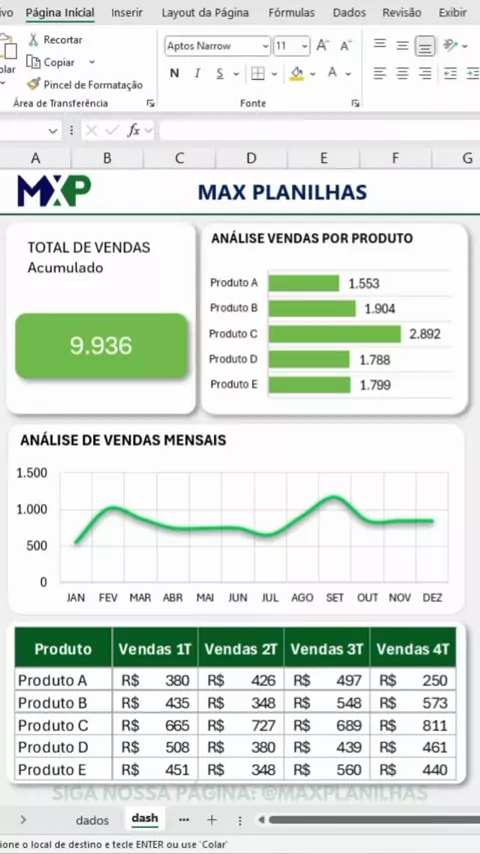Switch to the dados sheet
480x854 pixels.
click(92, 820)
